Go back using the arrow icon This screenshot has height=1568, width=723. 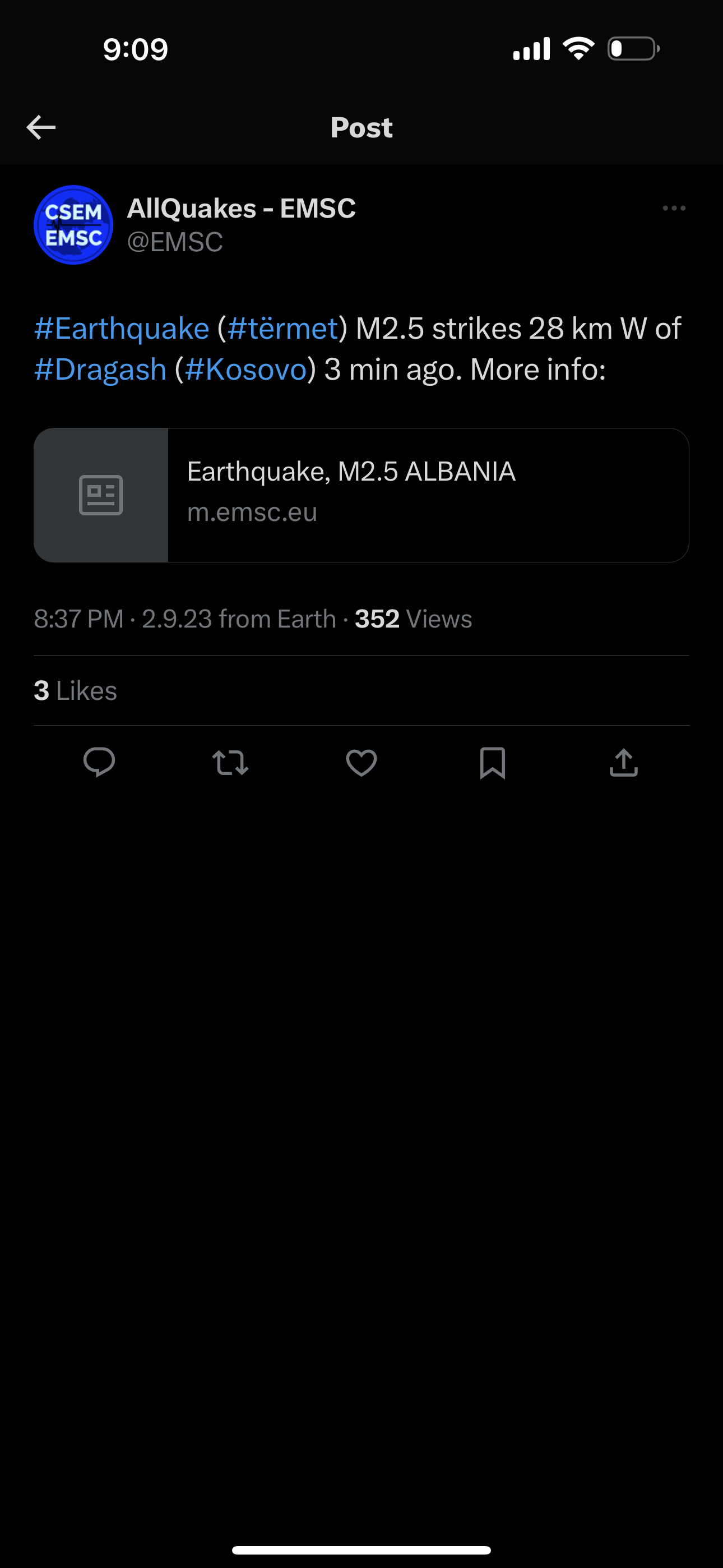coord(41,127)
